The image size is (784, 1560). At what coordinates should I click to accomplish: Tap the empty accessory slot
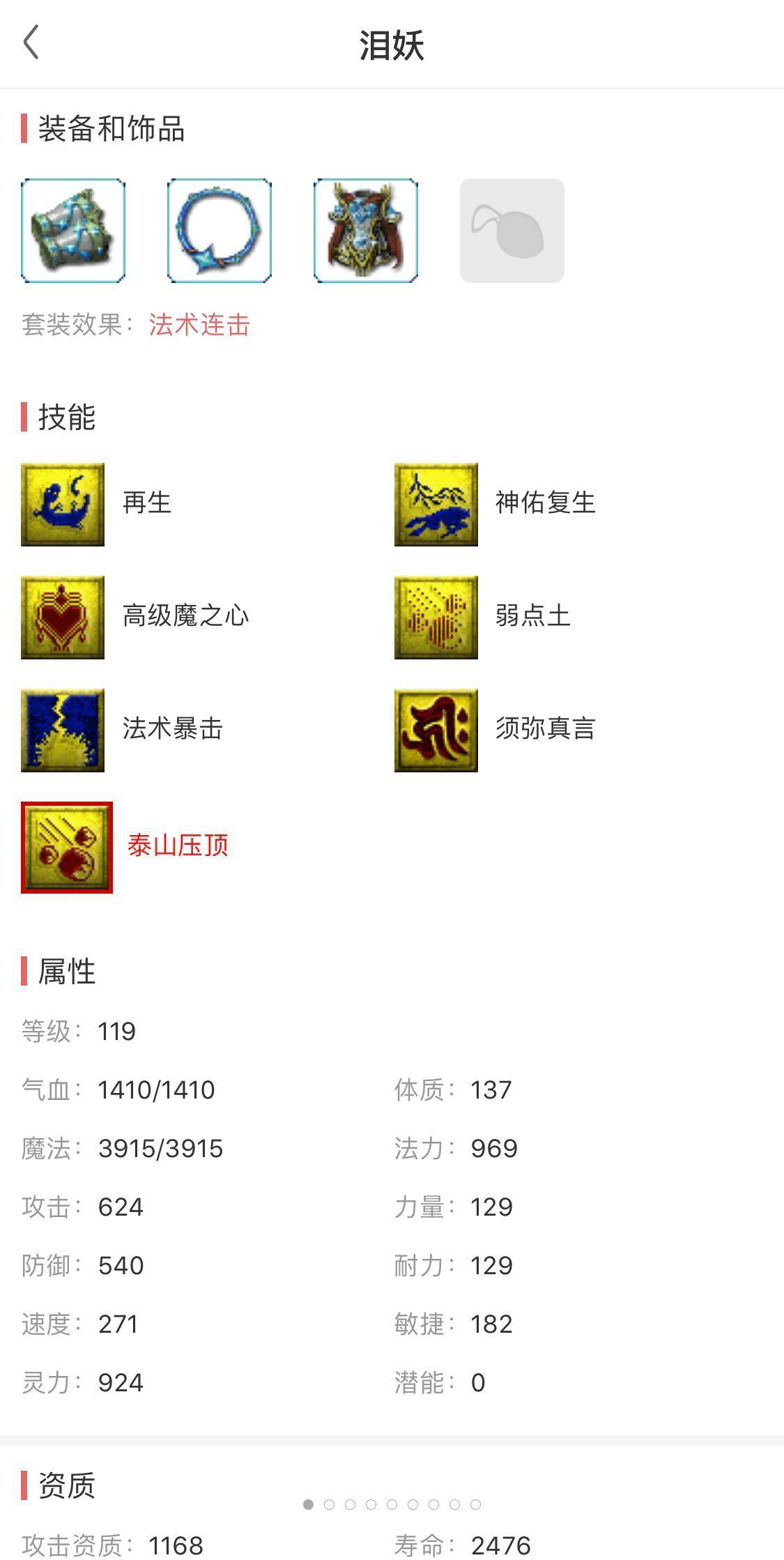coord(512,231)
